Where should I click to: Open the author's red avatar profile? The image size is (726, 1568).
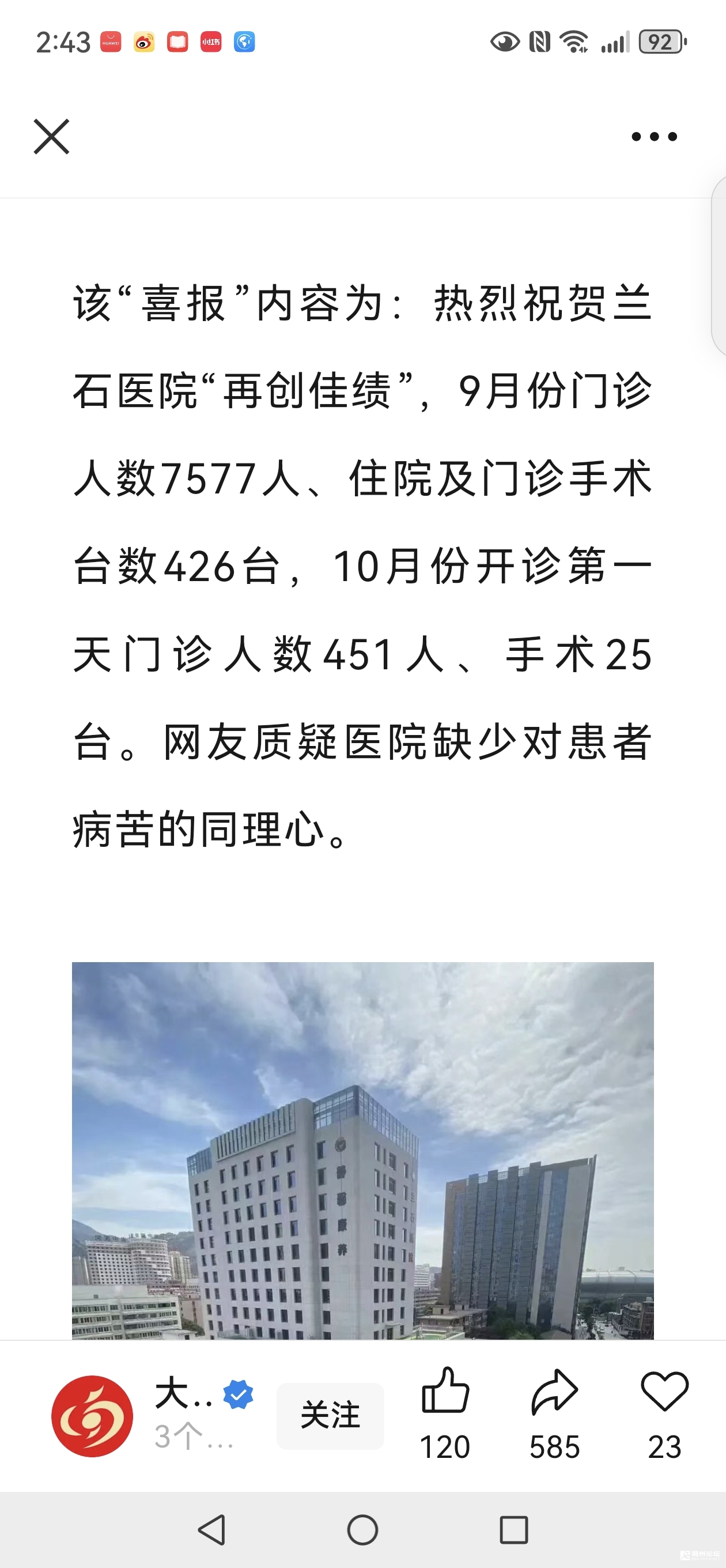click(x=92, y=1416)
